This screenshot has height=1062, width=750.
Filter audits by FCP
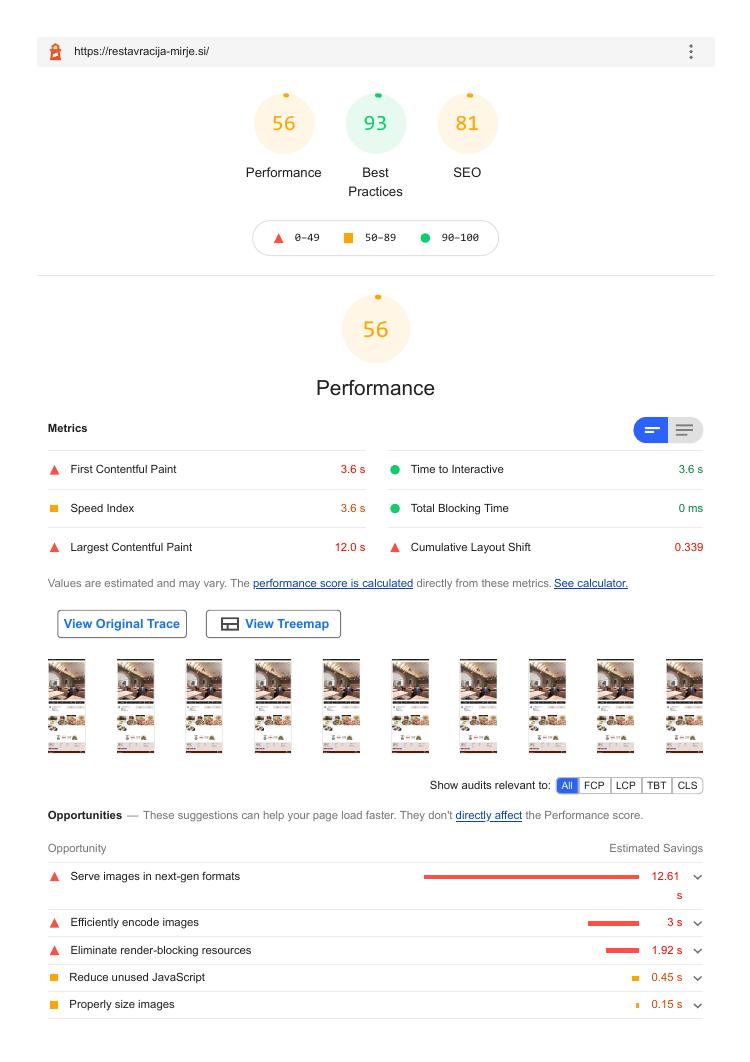(x=594, y=785)
